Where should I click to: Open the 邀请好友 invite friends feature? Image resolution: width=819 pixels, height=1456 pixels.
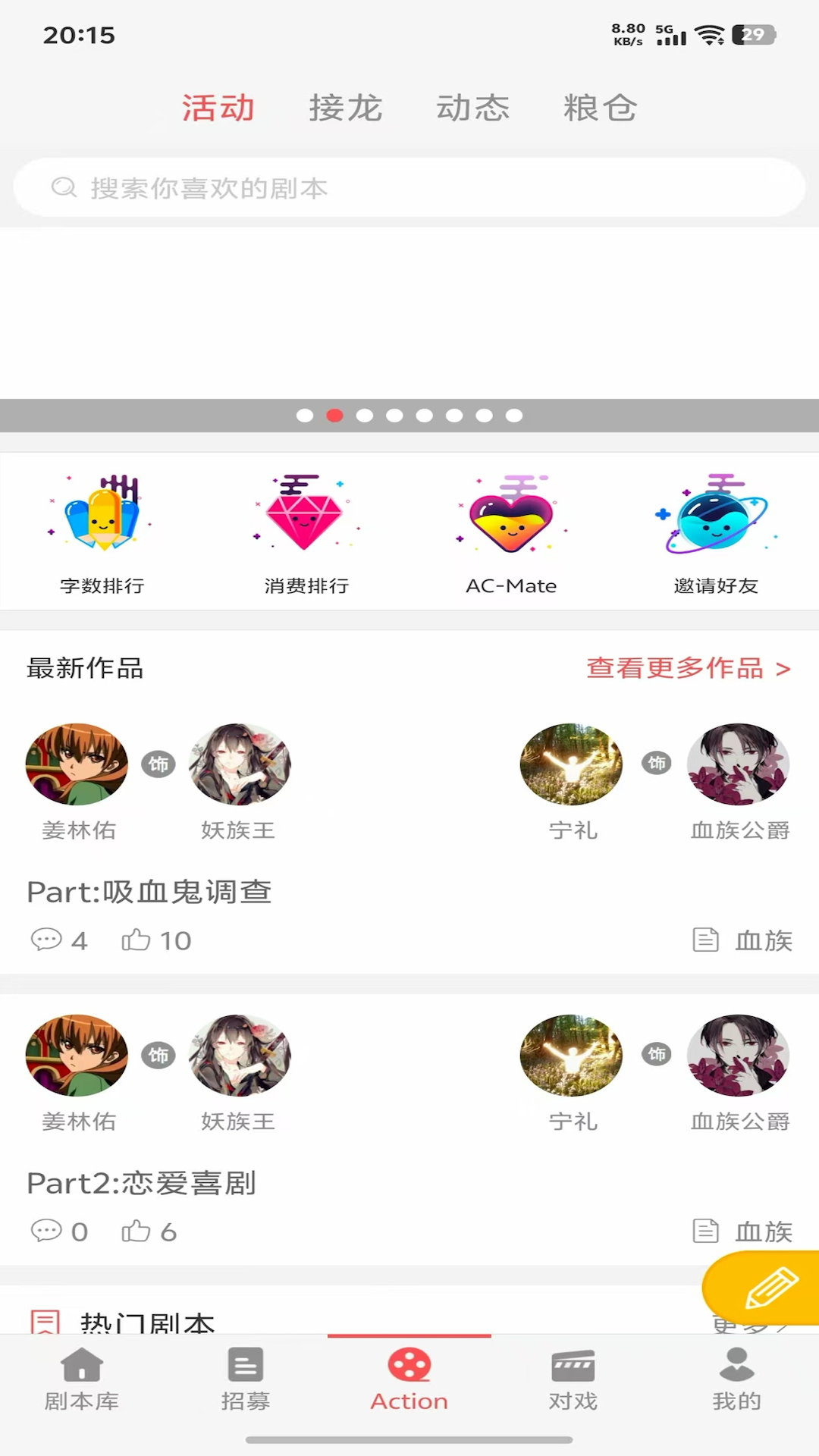point(716,531)
